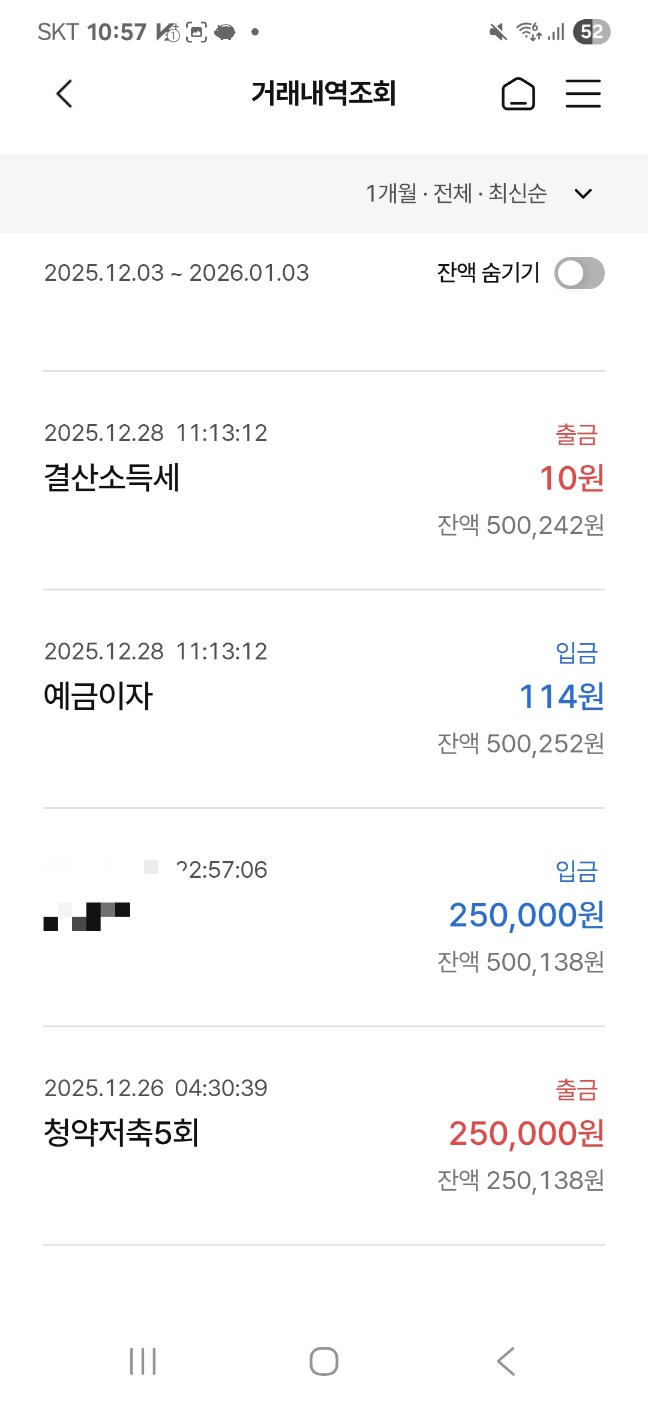Select the 청약저축5회 withdrawal entry

pyautogui.click(x=324, y=1134)
